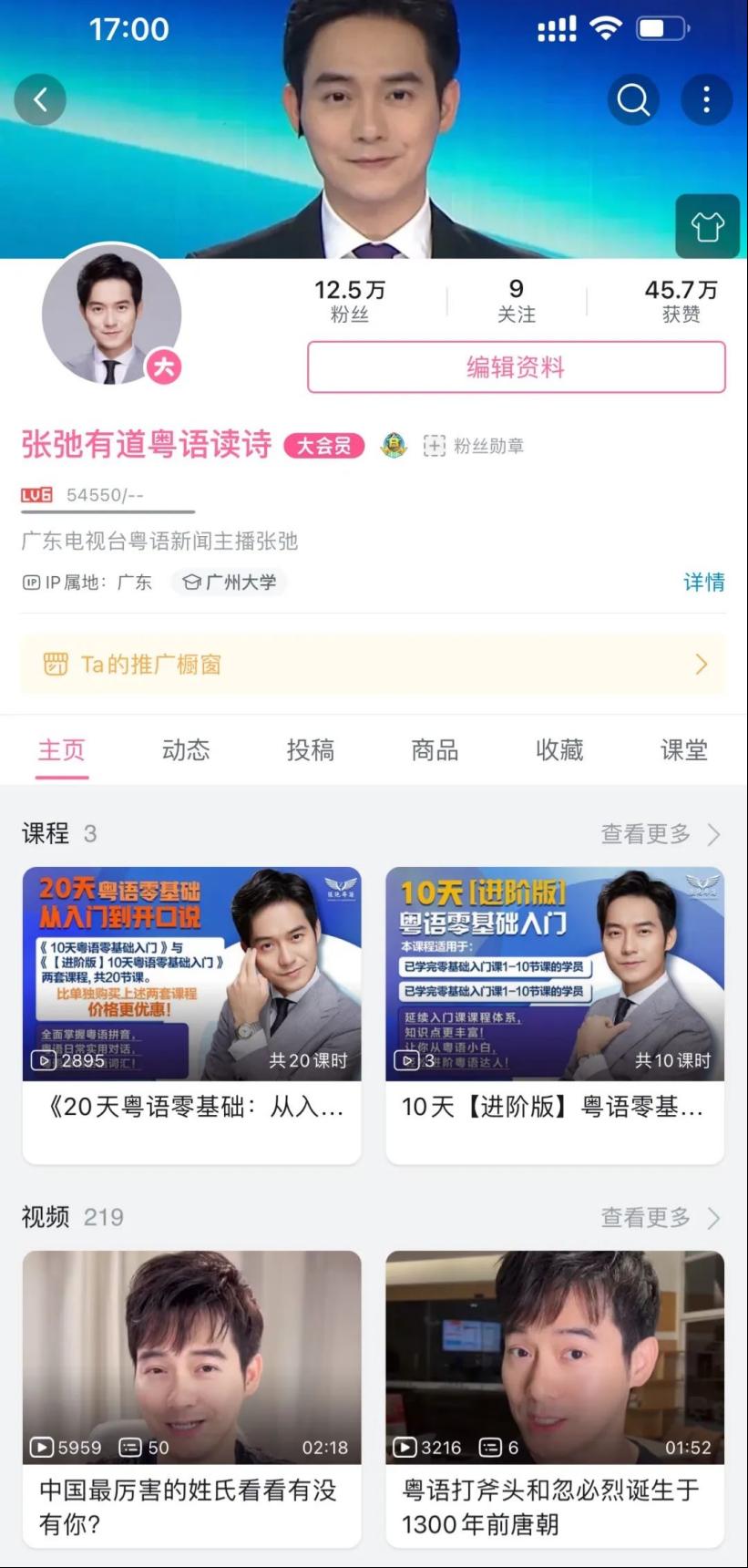Screen dimensions: 748x1568
Task: Open the profile avatar picture
Action: (111, 314)
